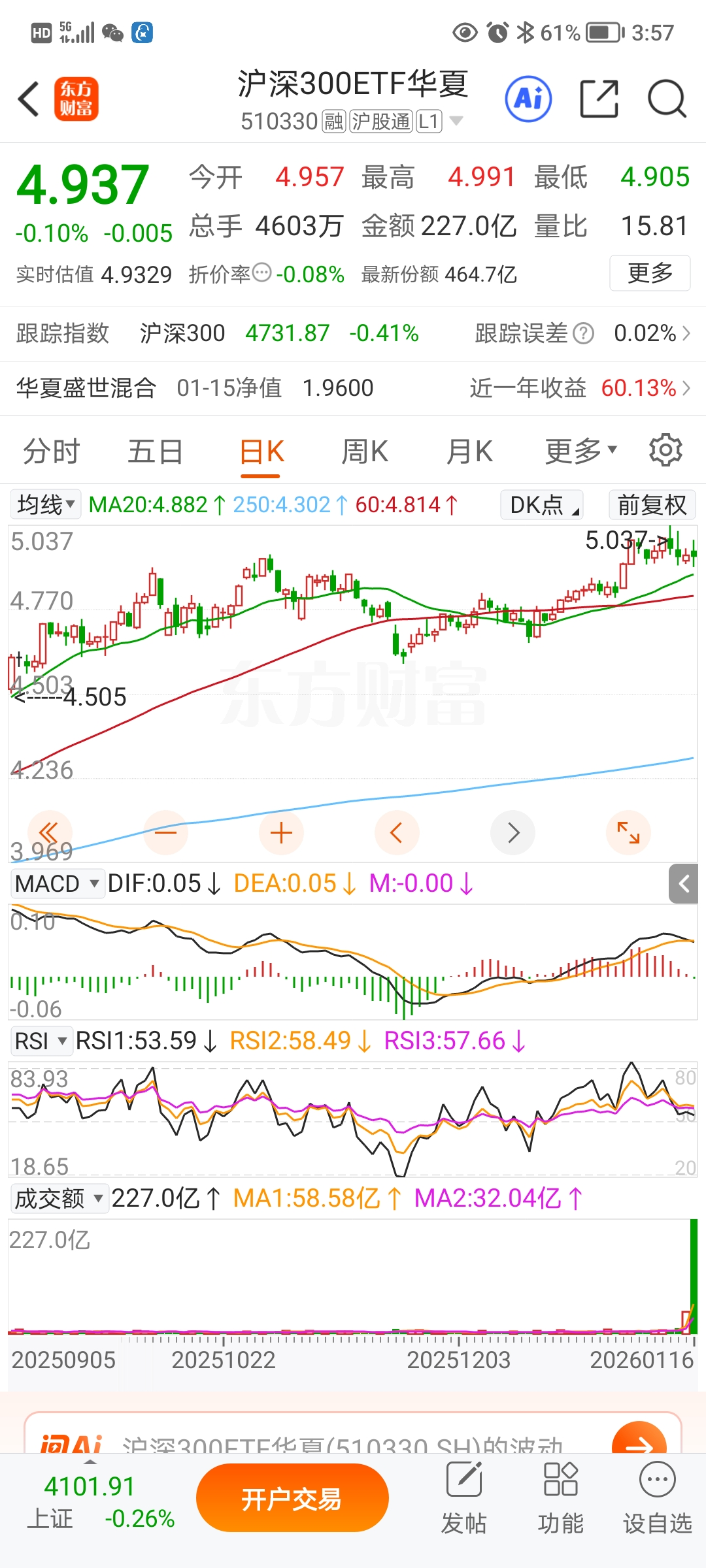Open the search magnifier
This screenshot has height=1568, width=706.
pyautogui.click(x=666, y=99)
